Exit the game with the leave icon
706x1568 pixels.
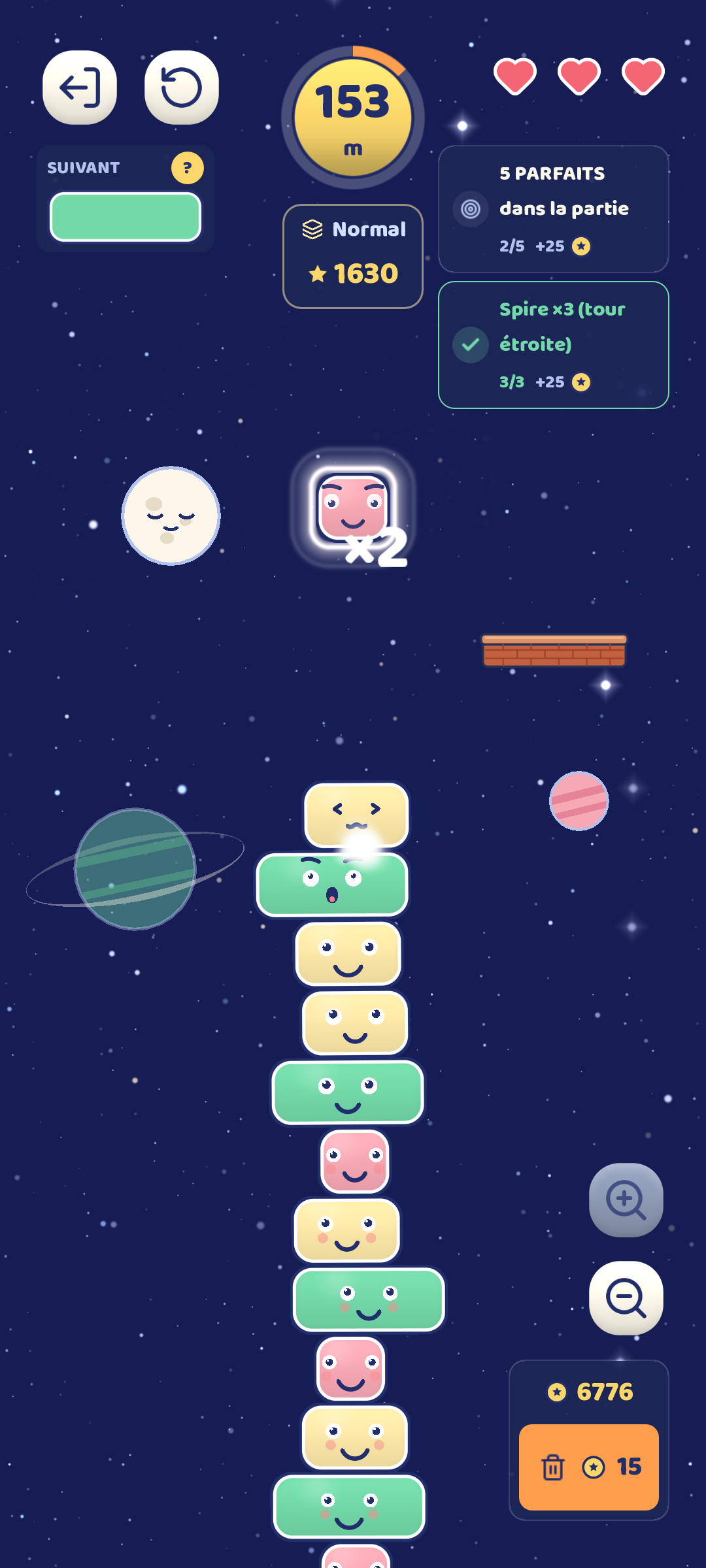80,88
